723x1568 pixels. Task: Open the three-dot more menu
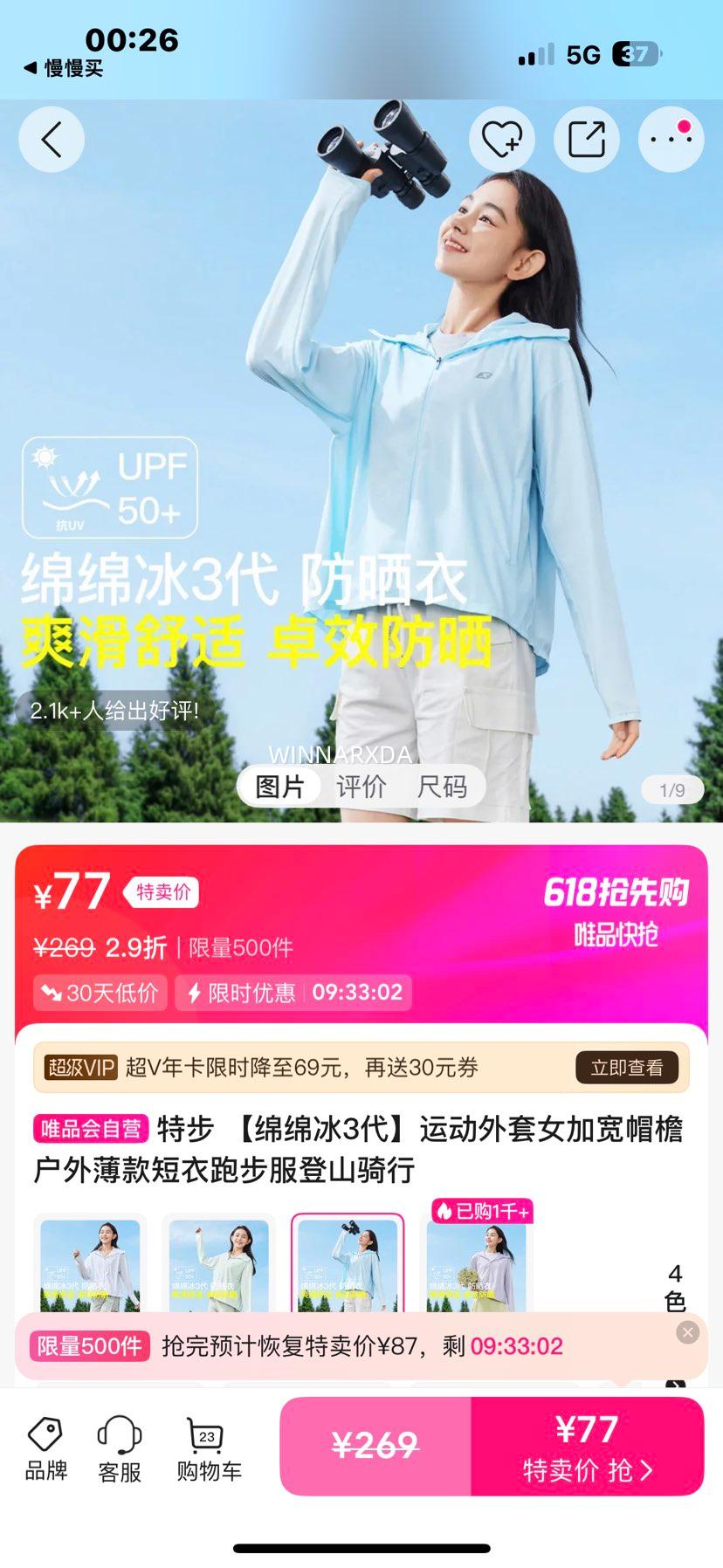pyautogui.click(x=671, y=140)
